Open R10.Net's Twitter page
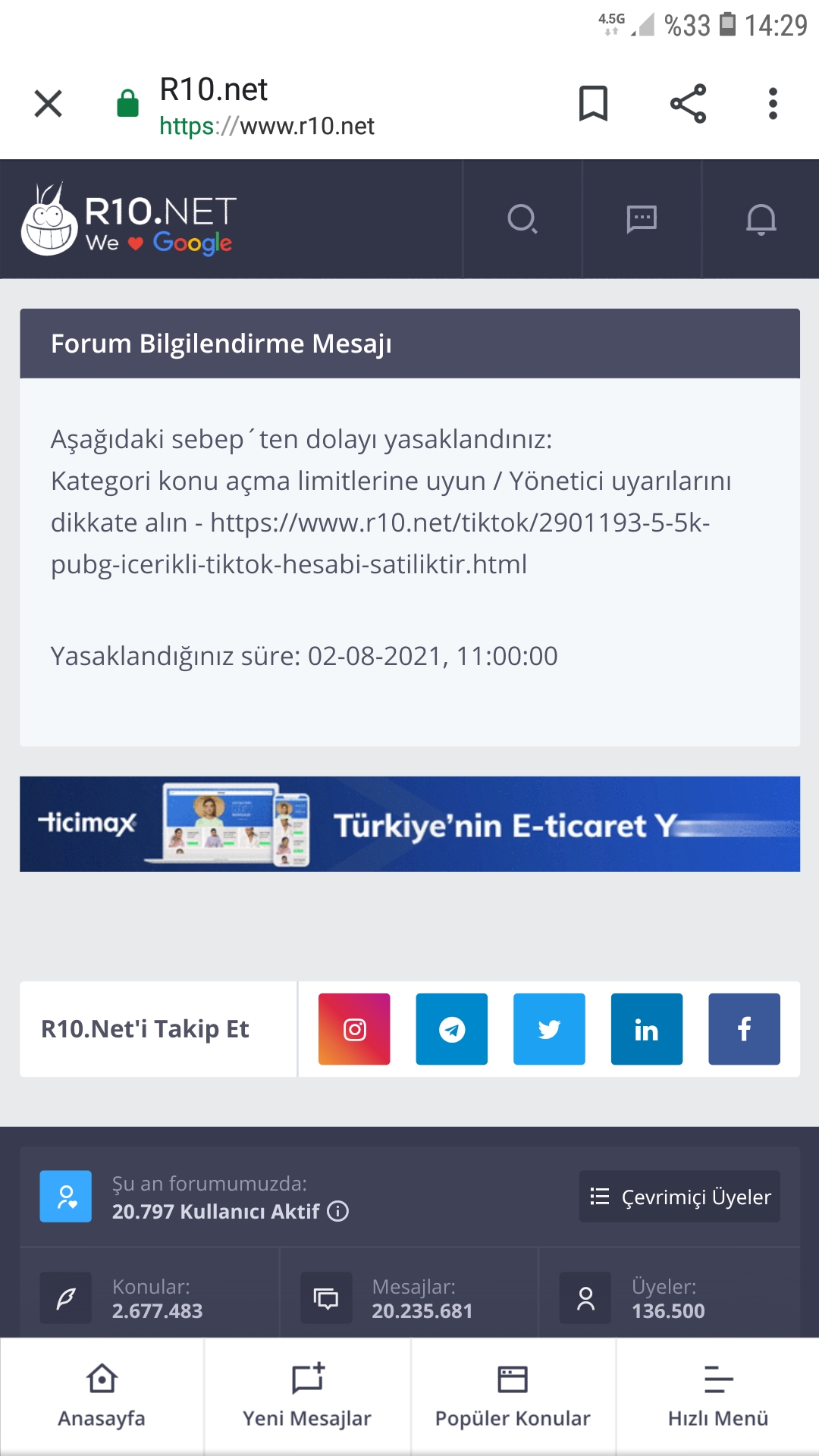 click(x=549, y=1029)
